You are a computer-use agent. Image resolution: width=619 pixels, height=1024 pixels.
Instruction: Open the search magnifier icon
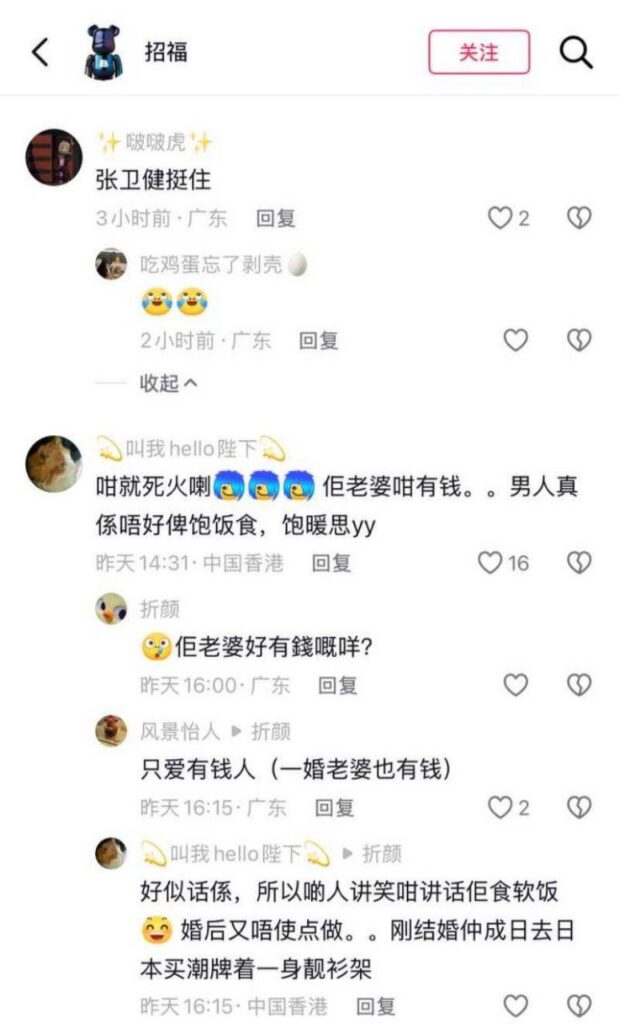(576, 52)
